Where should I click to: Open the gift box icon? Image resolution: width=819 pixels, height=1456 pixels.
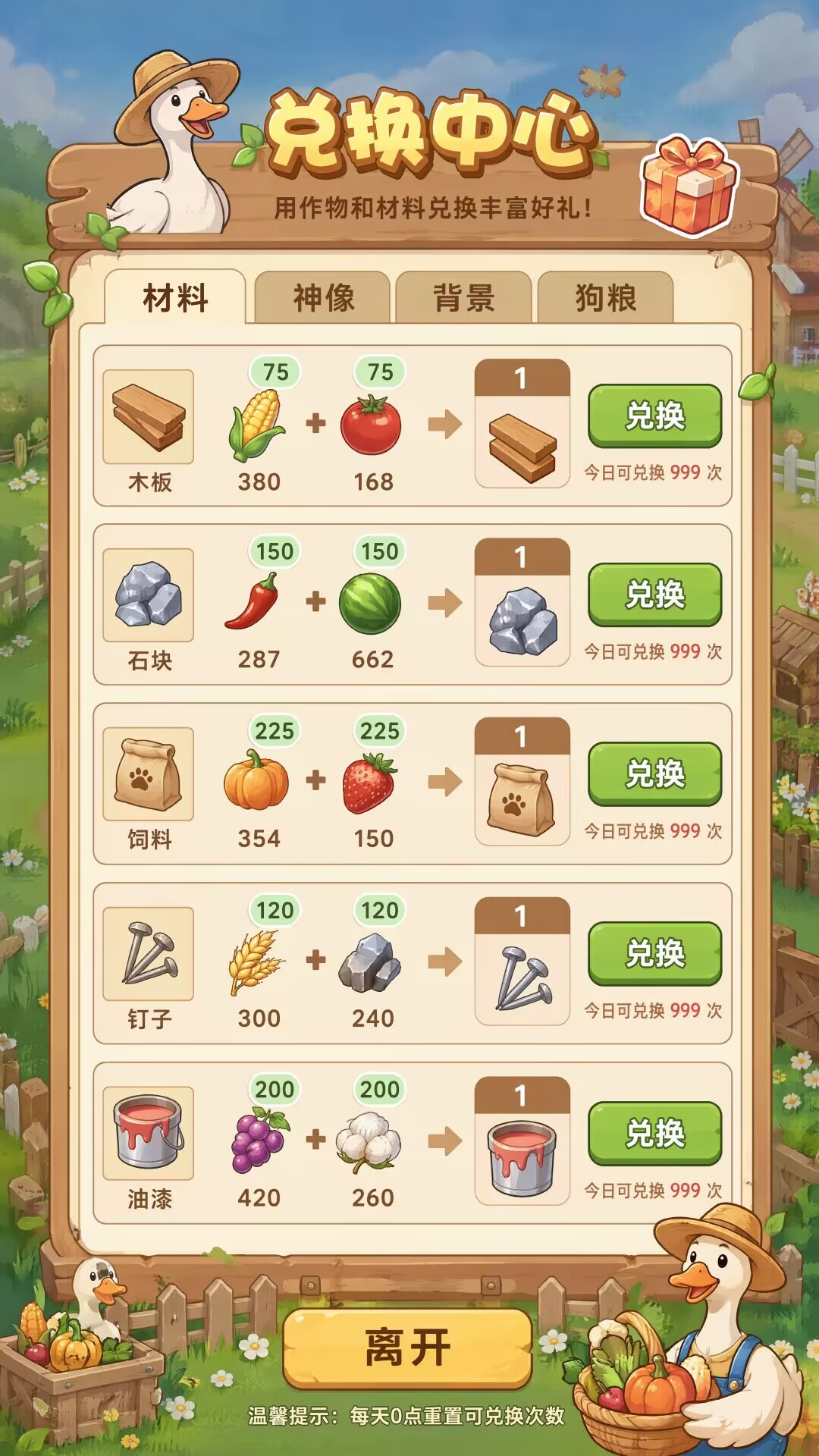pos(689,187)
